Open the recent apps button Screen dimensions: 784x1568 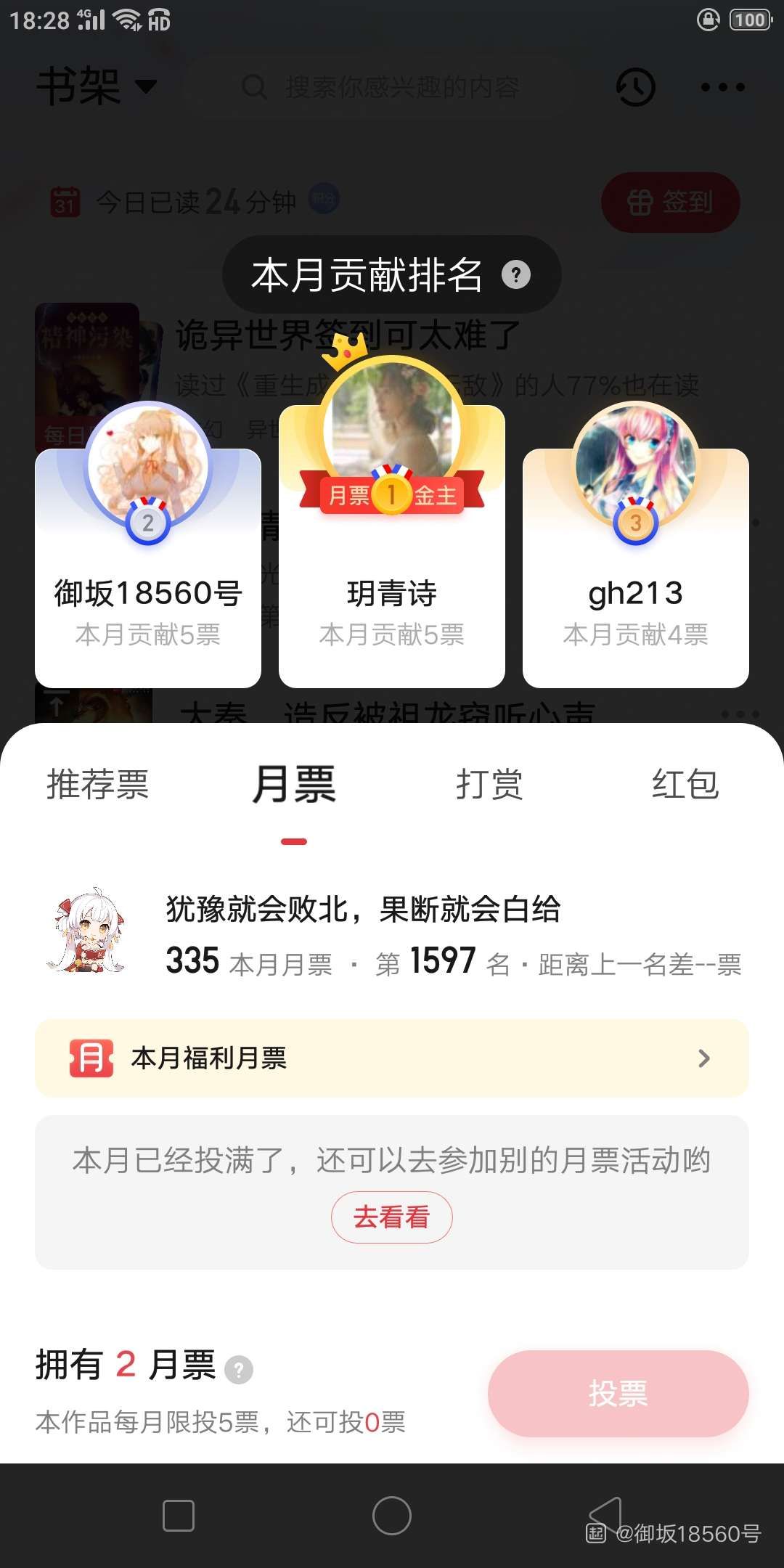pos(179,1516)
